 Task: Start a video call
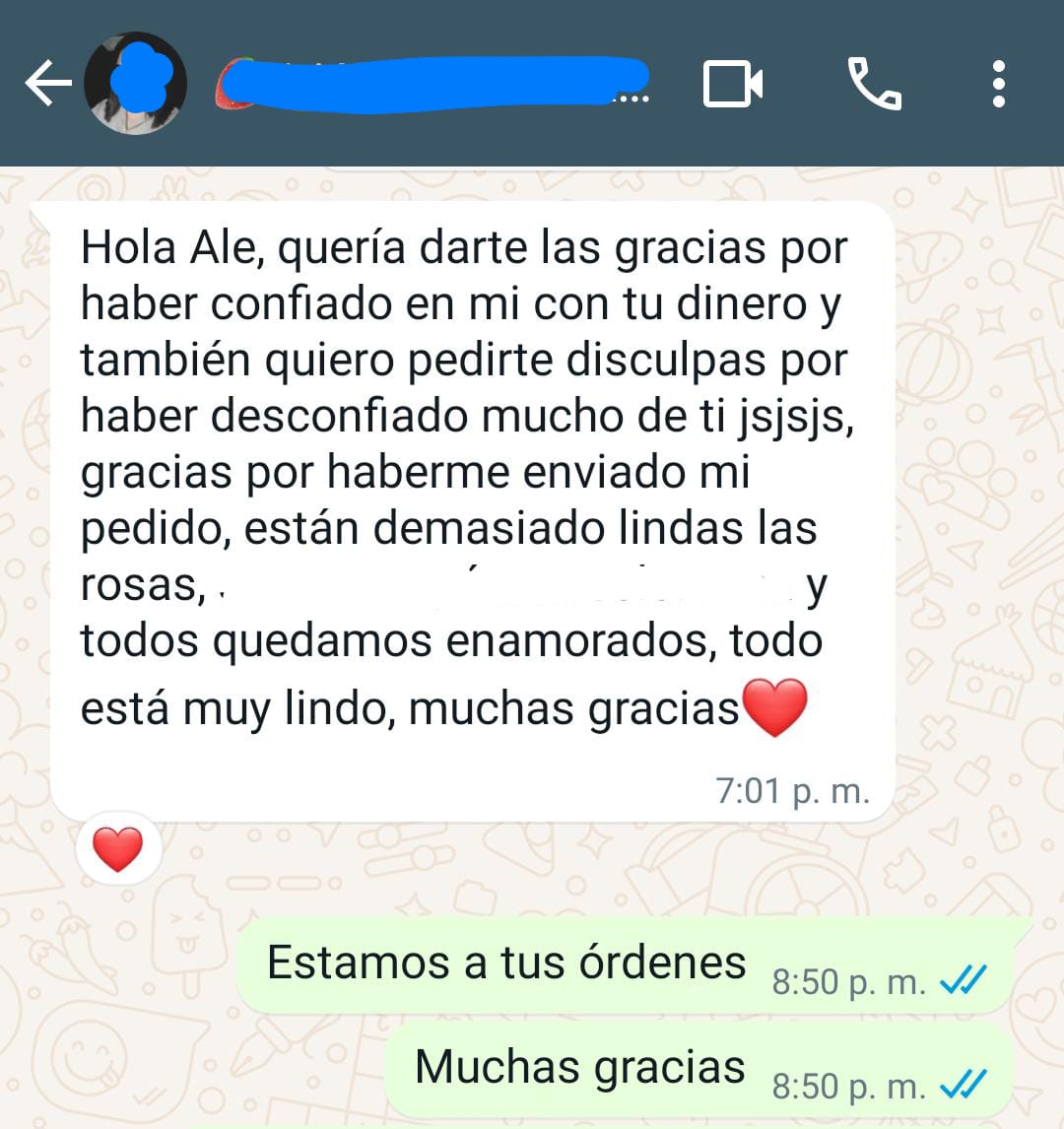(733, 84)
